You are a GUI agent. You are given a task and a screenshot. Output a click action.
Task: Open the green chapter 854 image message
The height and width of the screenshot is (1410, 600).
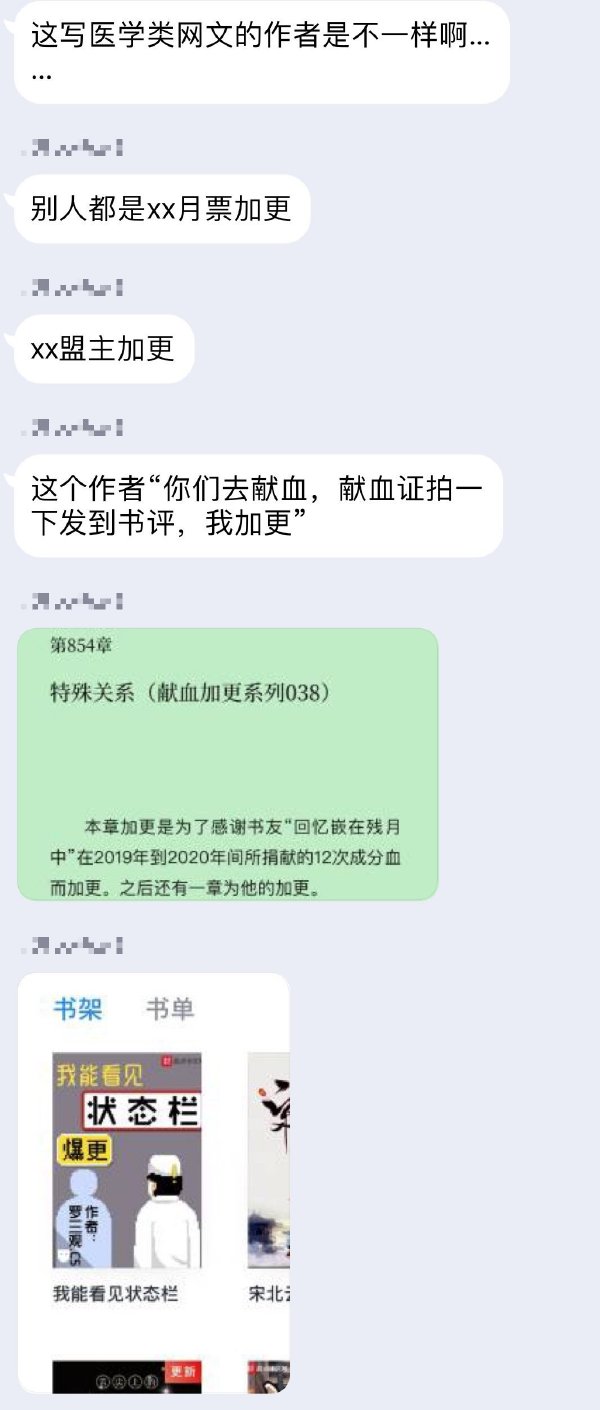(228, 764)
